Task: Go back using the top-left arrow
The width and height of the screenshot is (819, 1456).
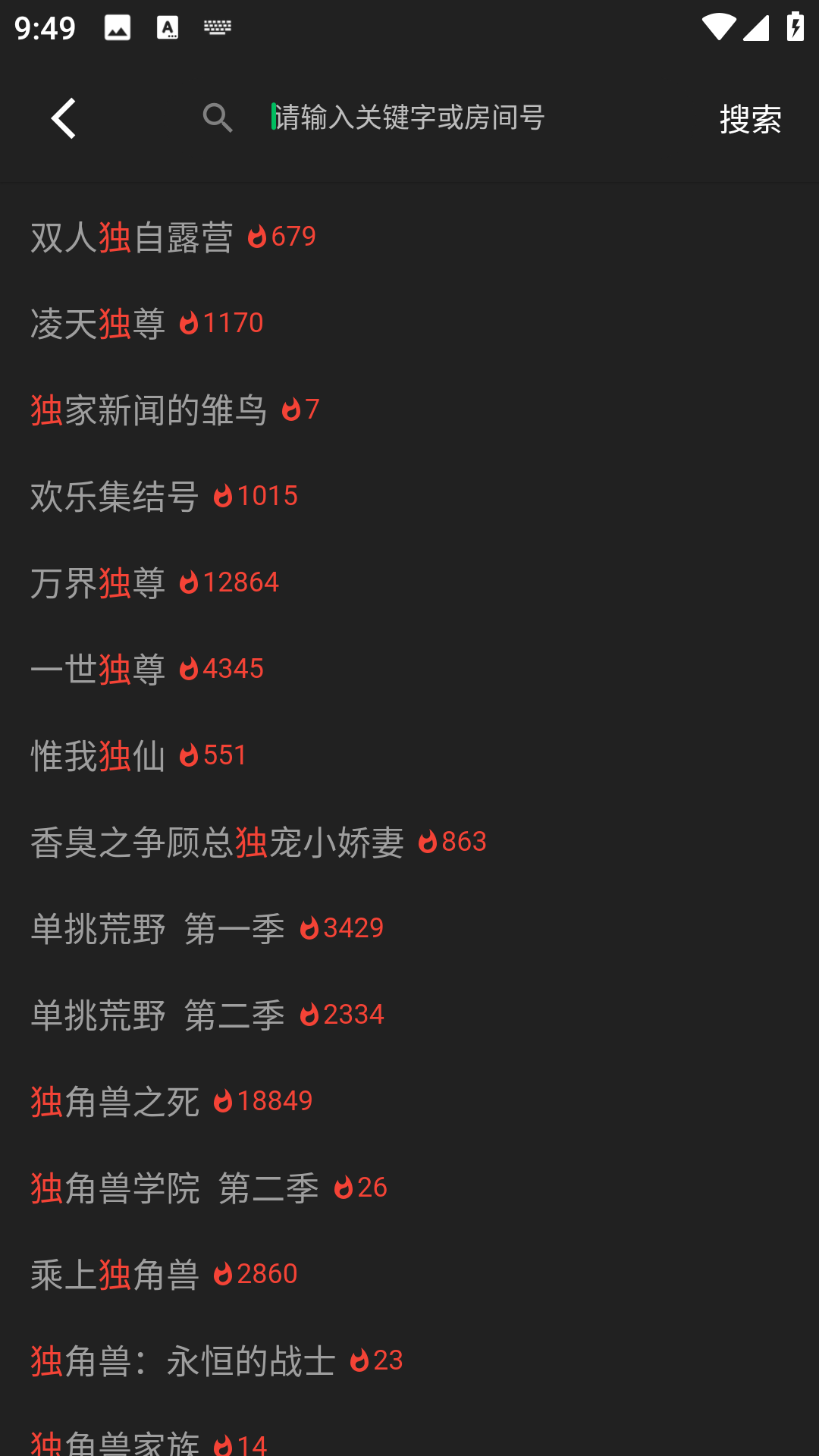Action: pos(64,118)
